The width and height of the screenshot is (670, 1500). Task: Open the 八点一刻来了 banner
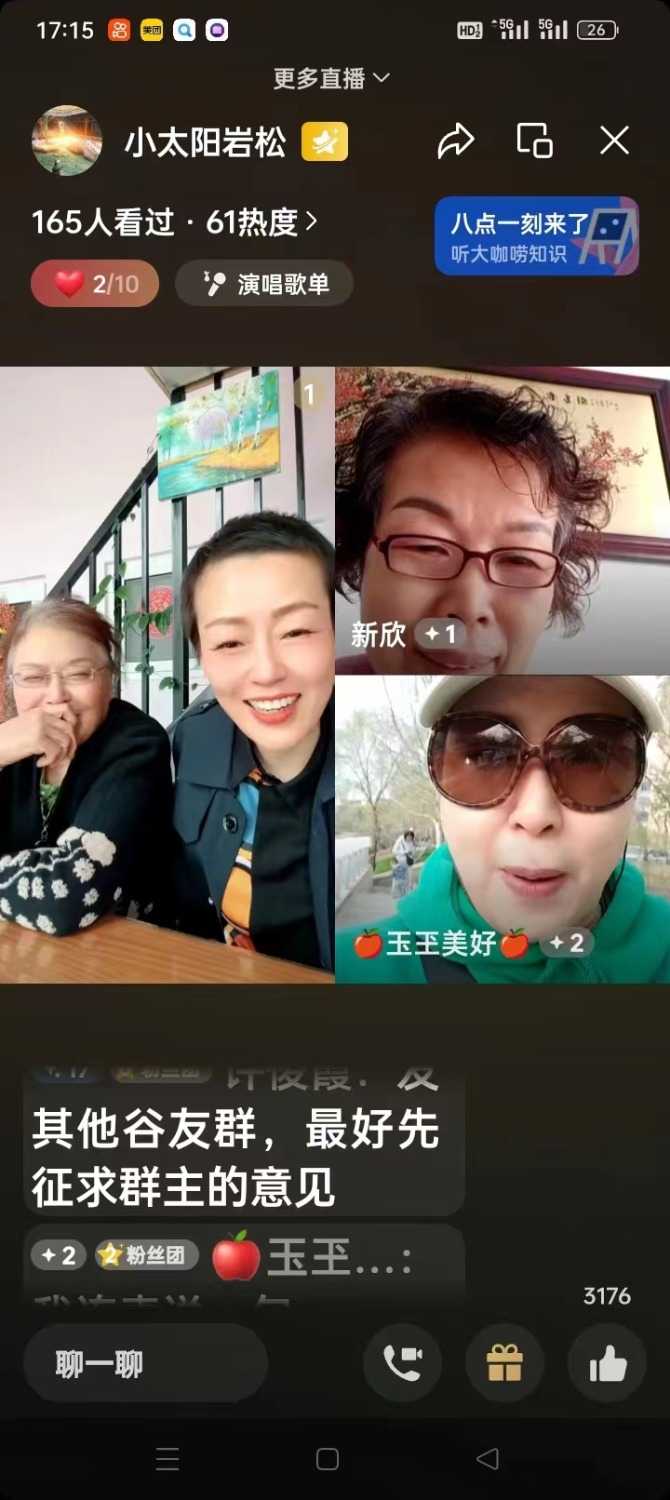tap(536, 236)
